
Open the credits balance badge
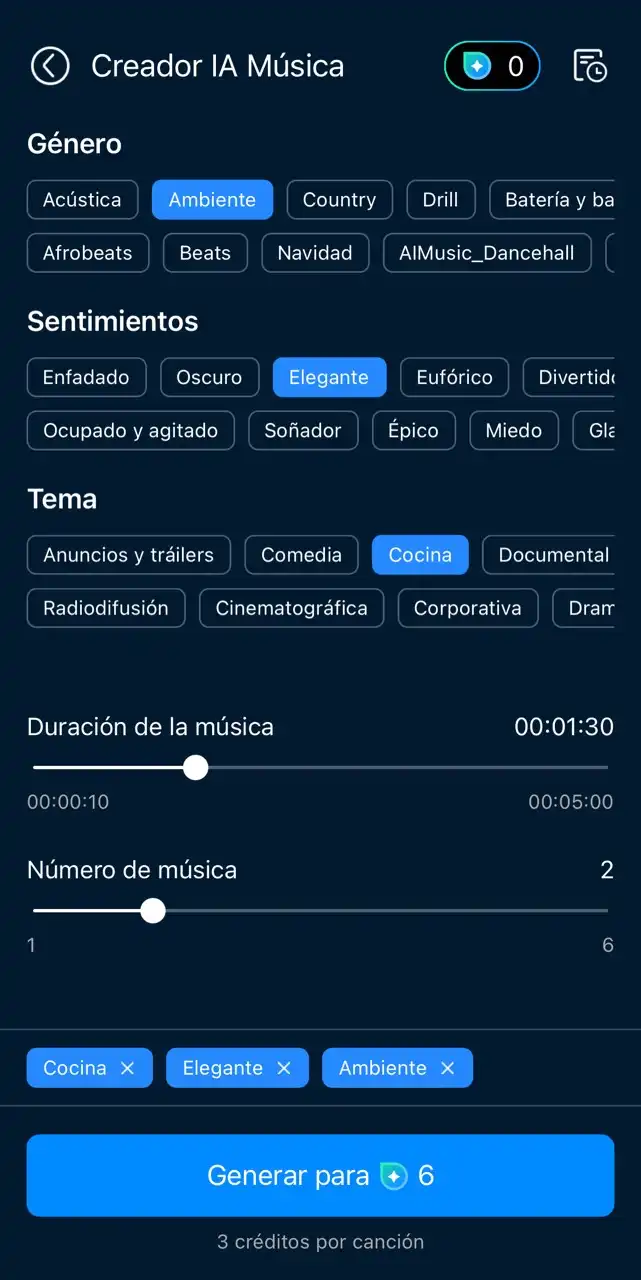click(x=492, y=67)
